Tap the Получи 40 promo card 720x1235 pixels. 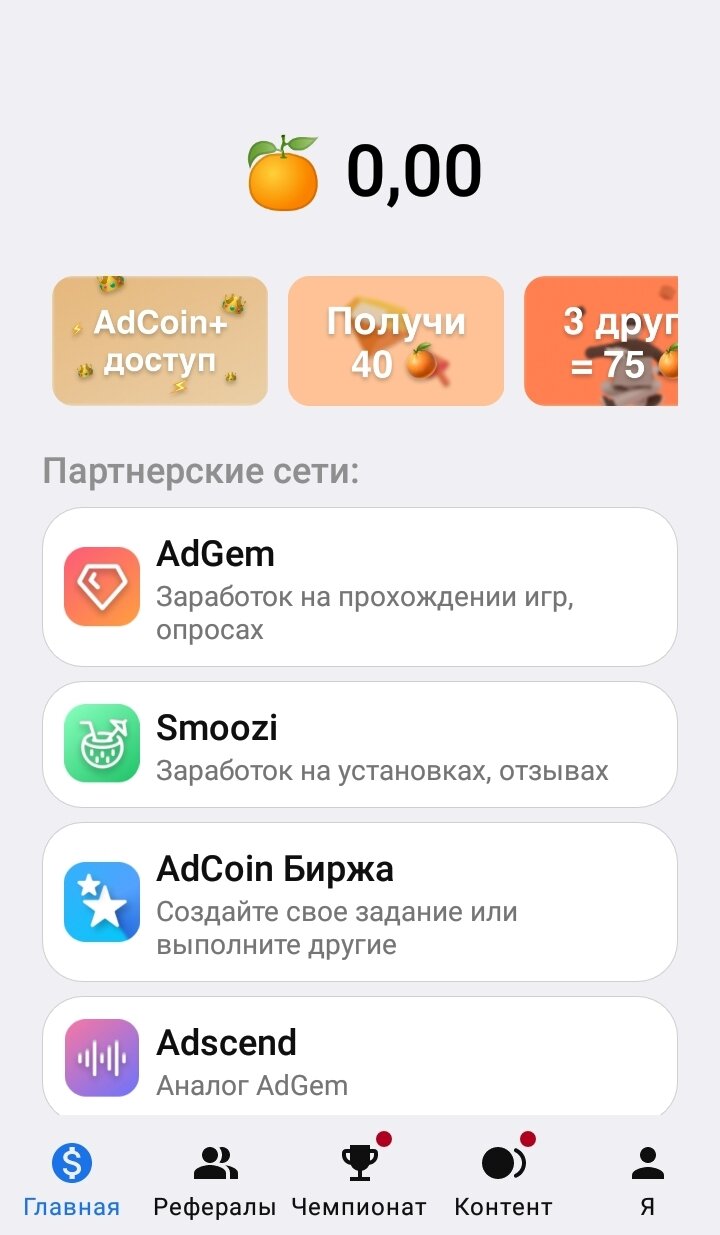coord(396,341)
